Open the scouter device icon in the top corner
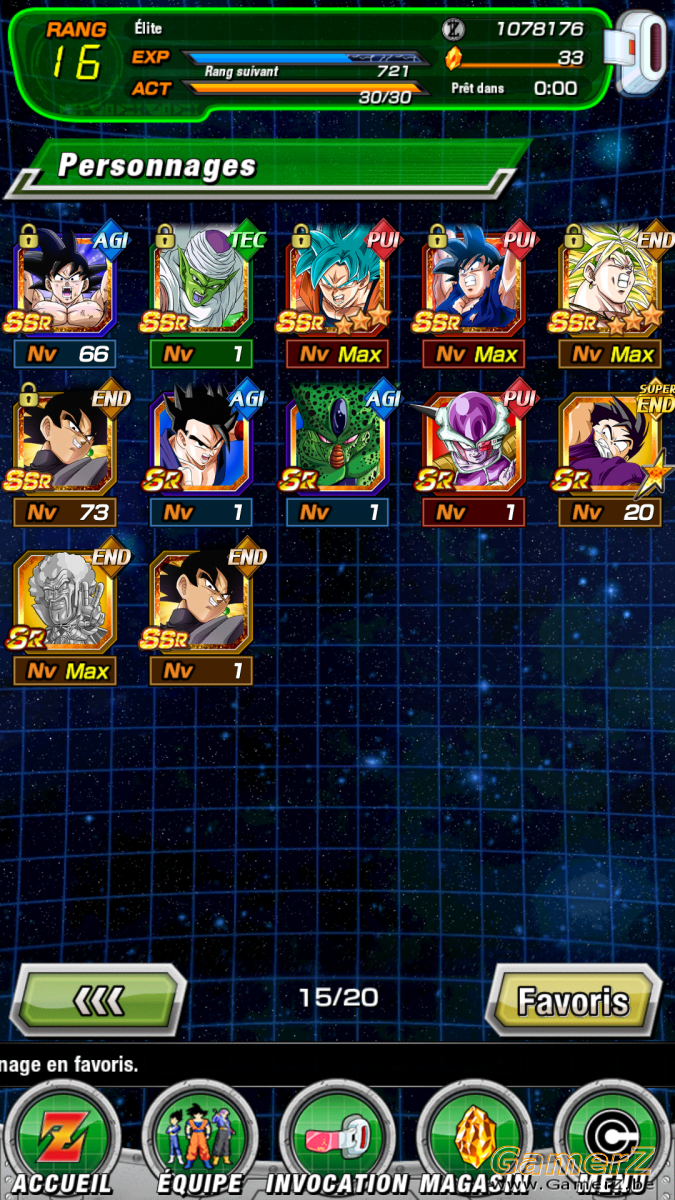Image resolution: width=675 pixels, height=1200 pixels. 643,55
